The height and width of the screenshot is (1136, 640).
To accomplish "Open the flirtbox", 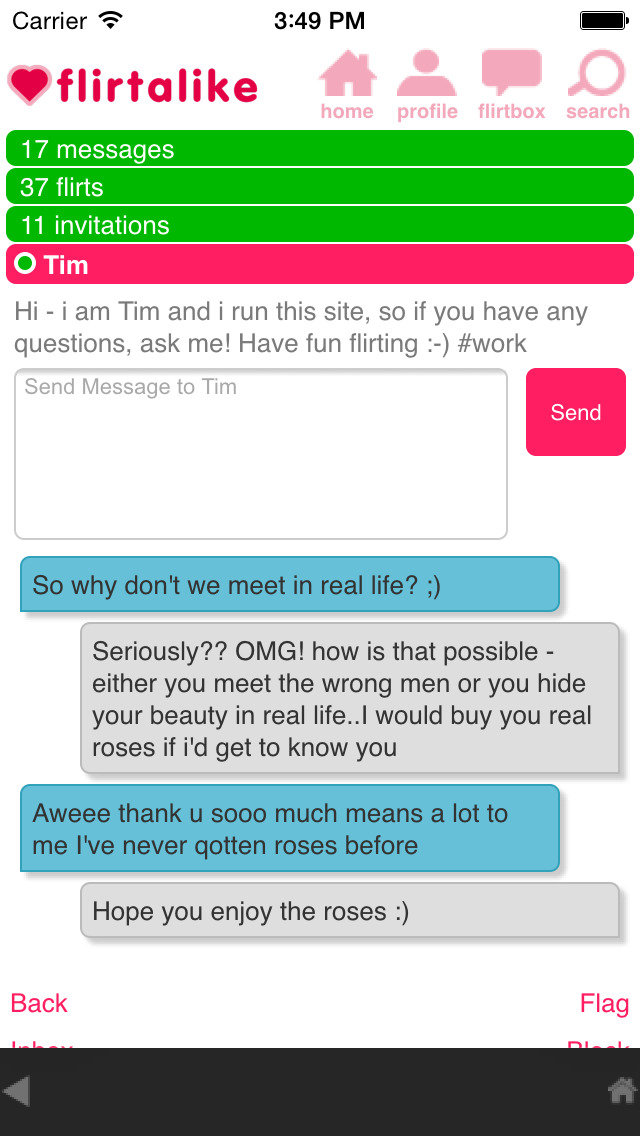I will point(511,85).
